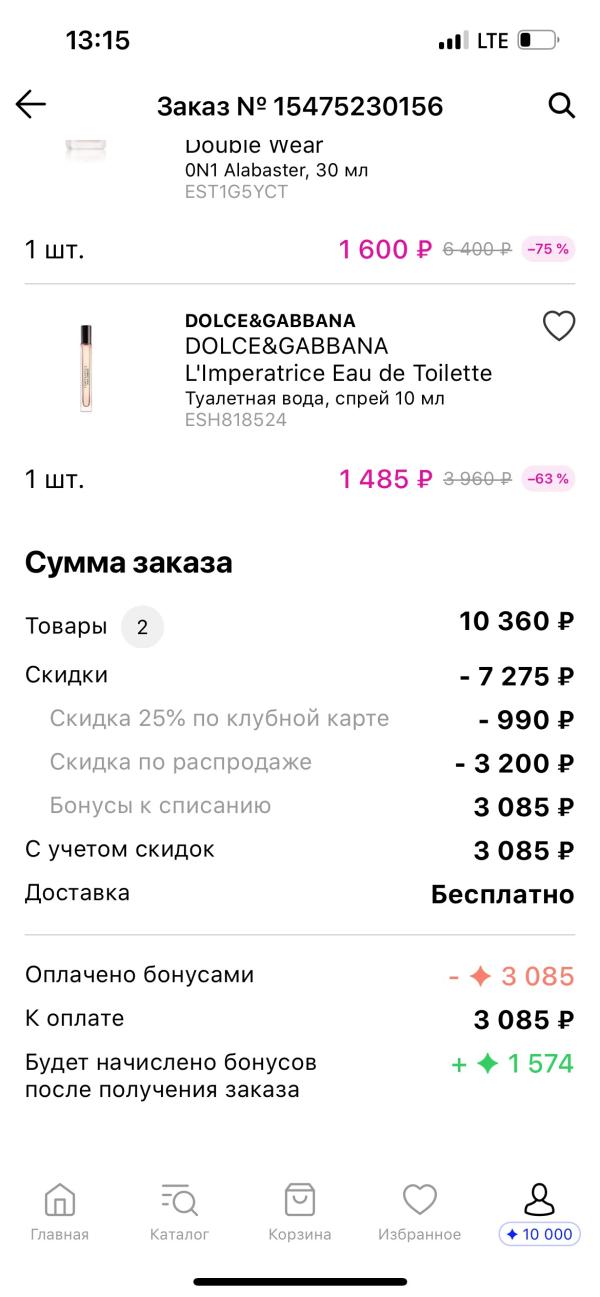Switch to the Избранное tab
The height and width of the screenshot is (1297, 600).
pyautogui.click(x=420, y=1212)
